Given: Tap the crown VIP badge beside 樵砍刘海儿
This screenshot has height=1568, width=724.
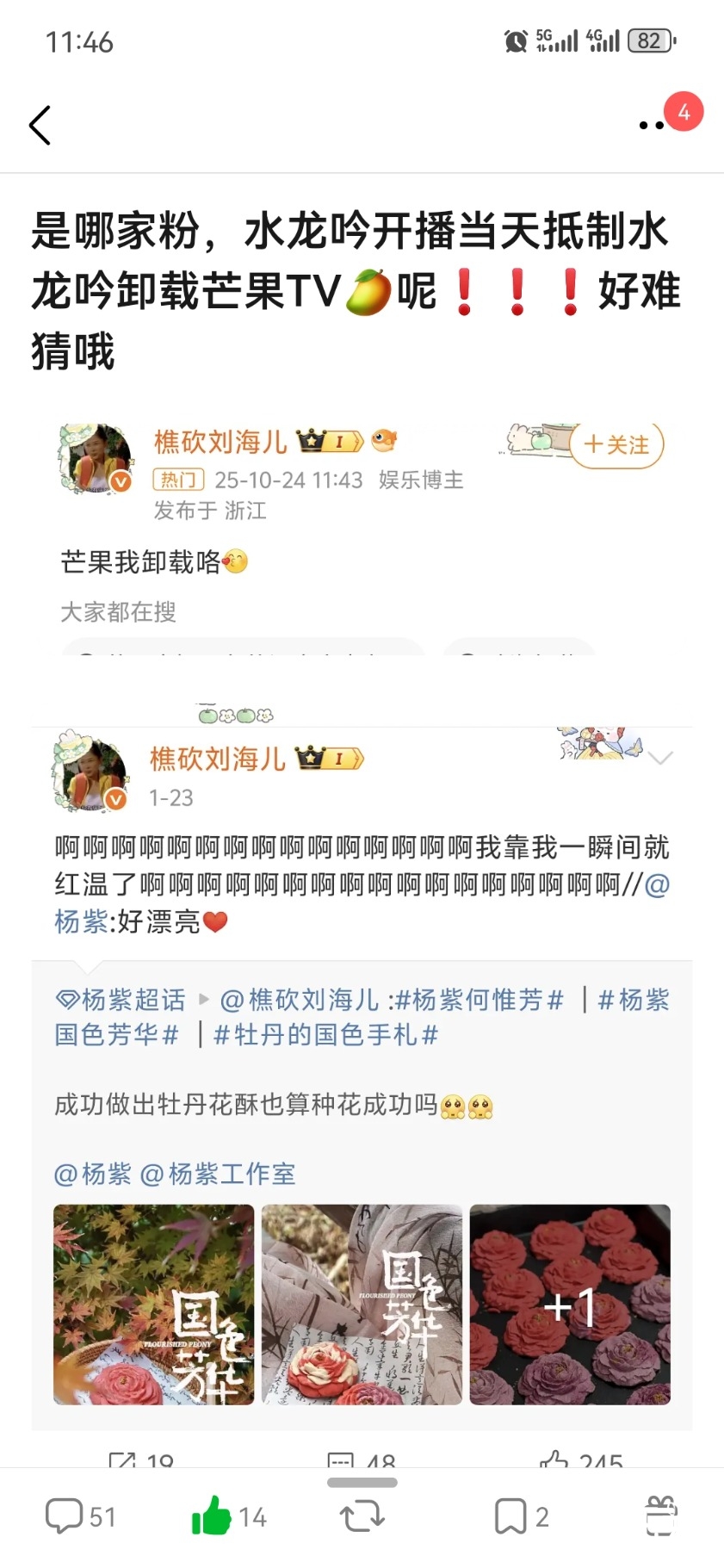Looking at the screenshot, I should [330, 439].
